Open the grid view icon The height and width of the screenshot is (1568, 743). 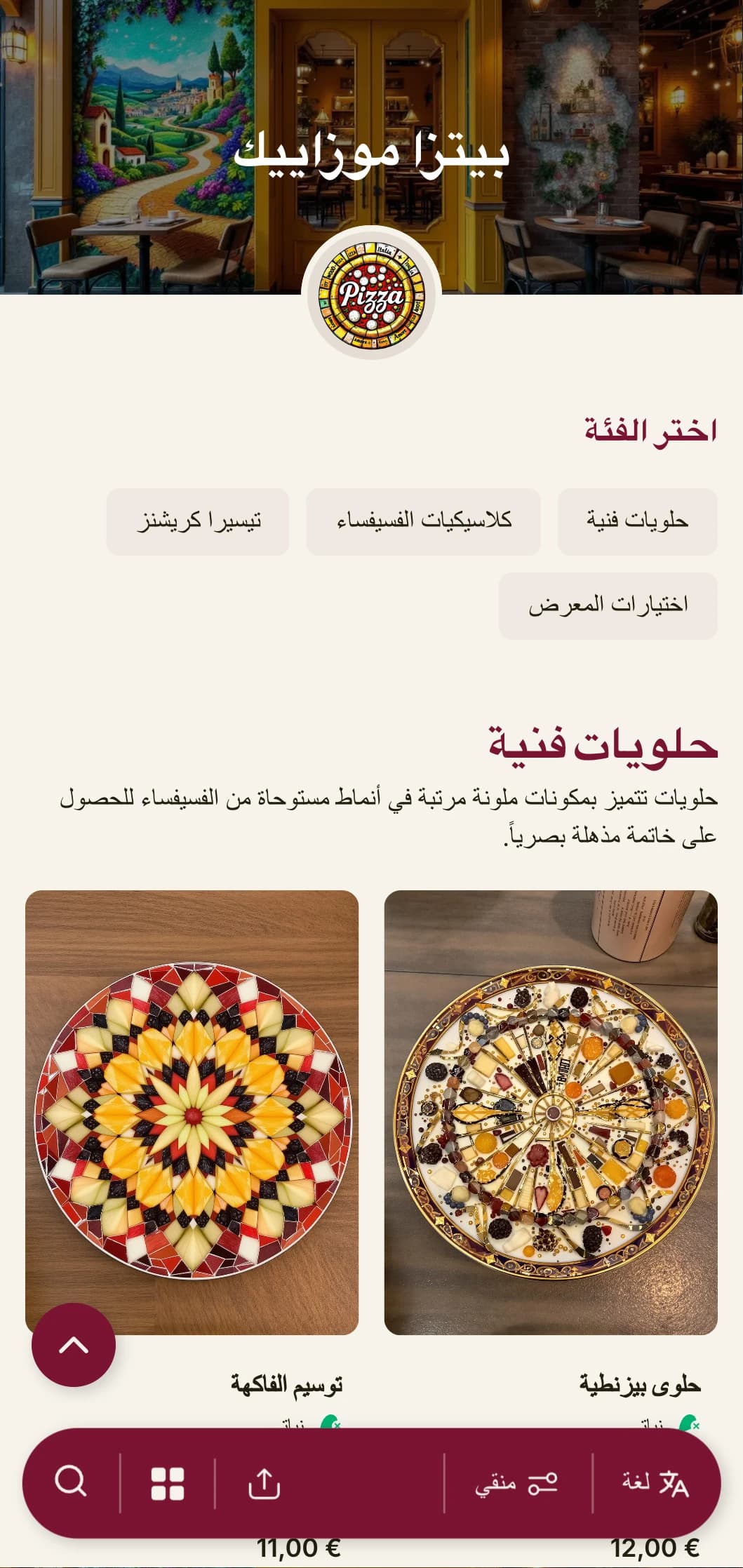coord(168,1483)
